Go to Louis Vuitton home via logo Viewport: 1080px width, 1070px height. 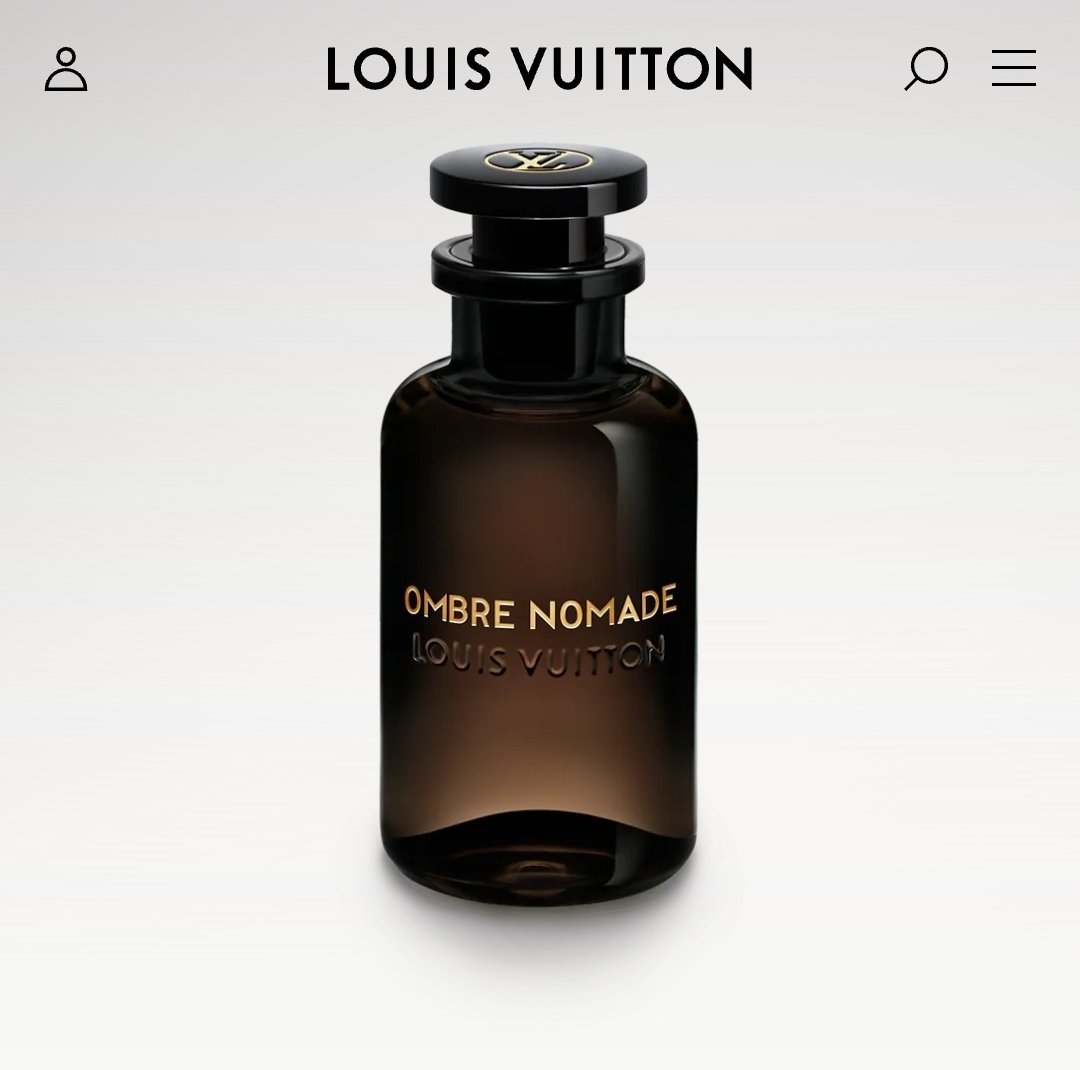539,69
